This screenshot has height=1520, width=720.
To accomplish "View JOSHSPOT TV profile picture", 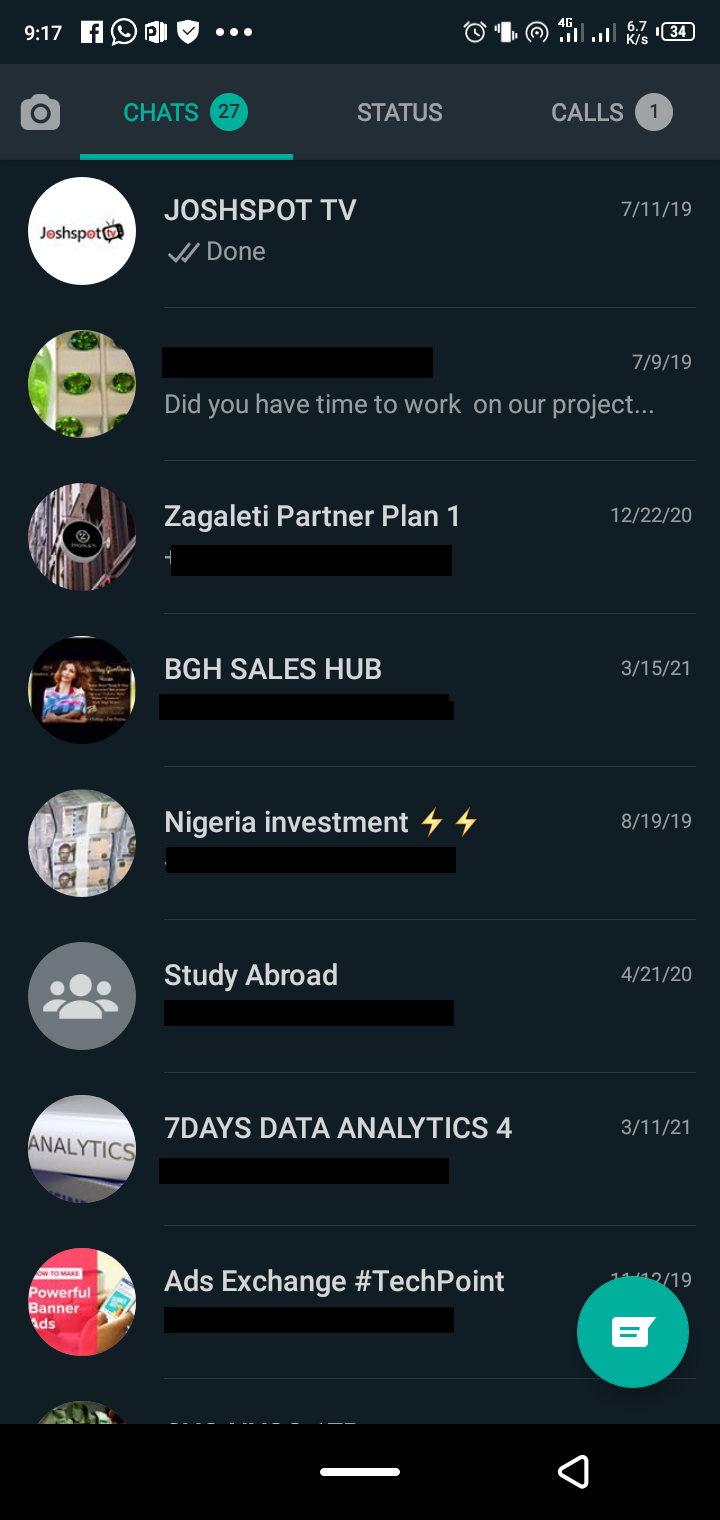I will point(82,231).
